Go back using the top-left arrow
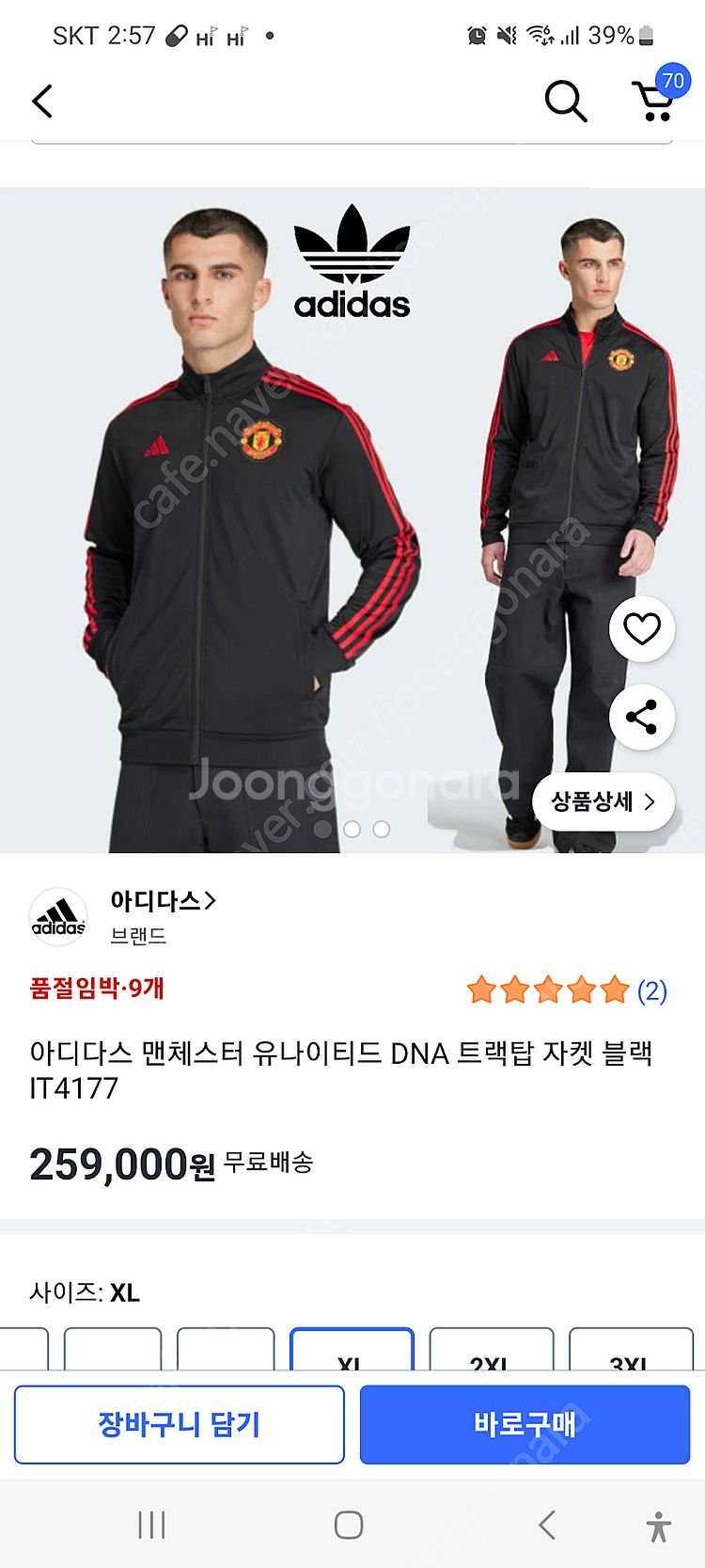705x1568 pixels. click(x=42, y=101)
